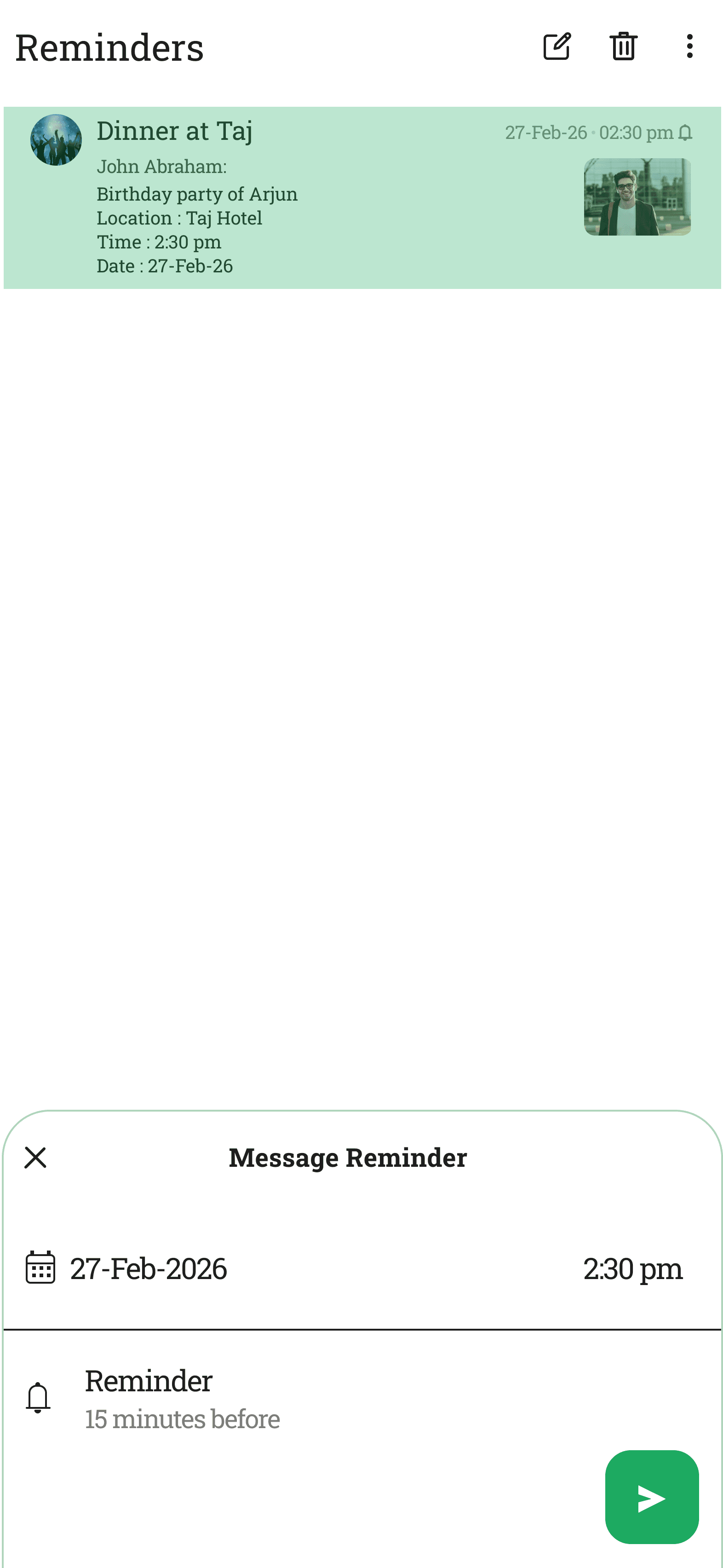Screen dimensions: 723x1568
Task: Change the date 27-Feb-2026
Action: (x=148, y=1268)
